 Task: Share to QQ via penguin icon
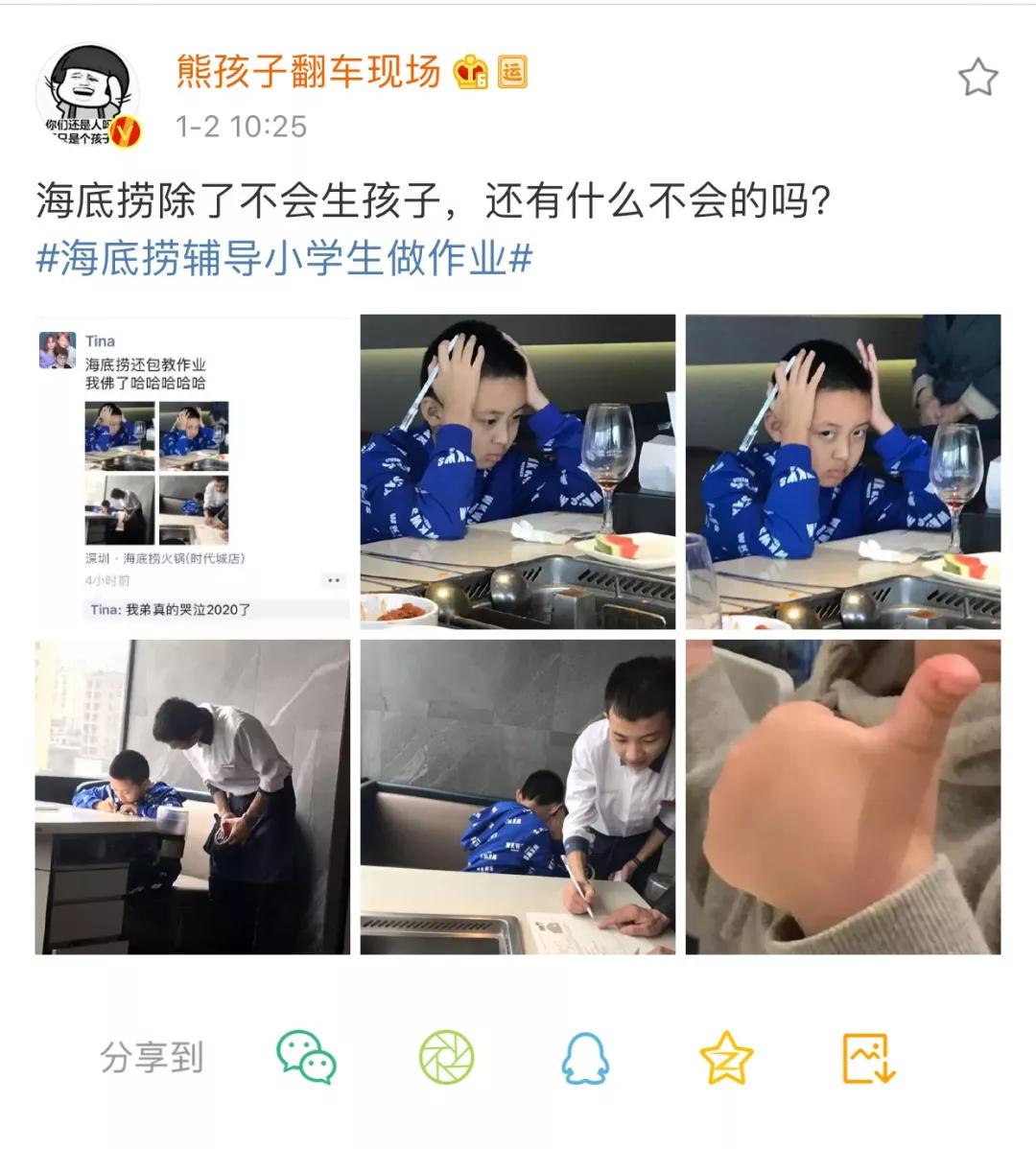click(585, 1057)
